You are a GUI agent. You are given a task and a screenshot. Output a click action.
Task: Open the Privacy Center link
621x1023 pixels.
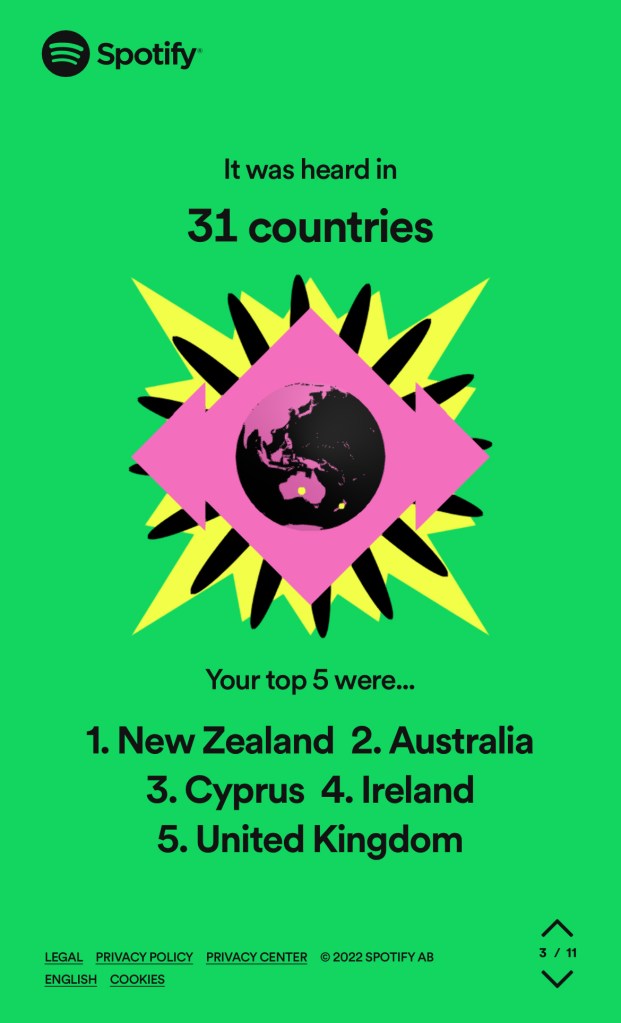pos(256,957)
